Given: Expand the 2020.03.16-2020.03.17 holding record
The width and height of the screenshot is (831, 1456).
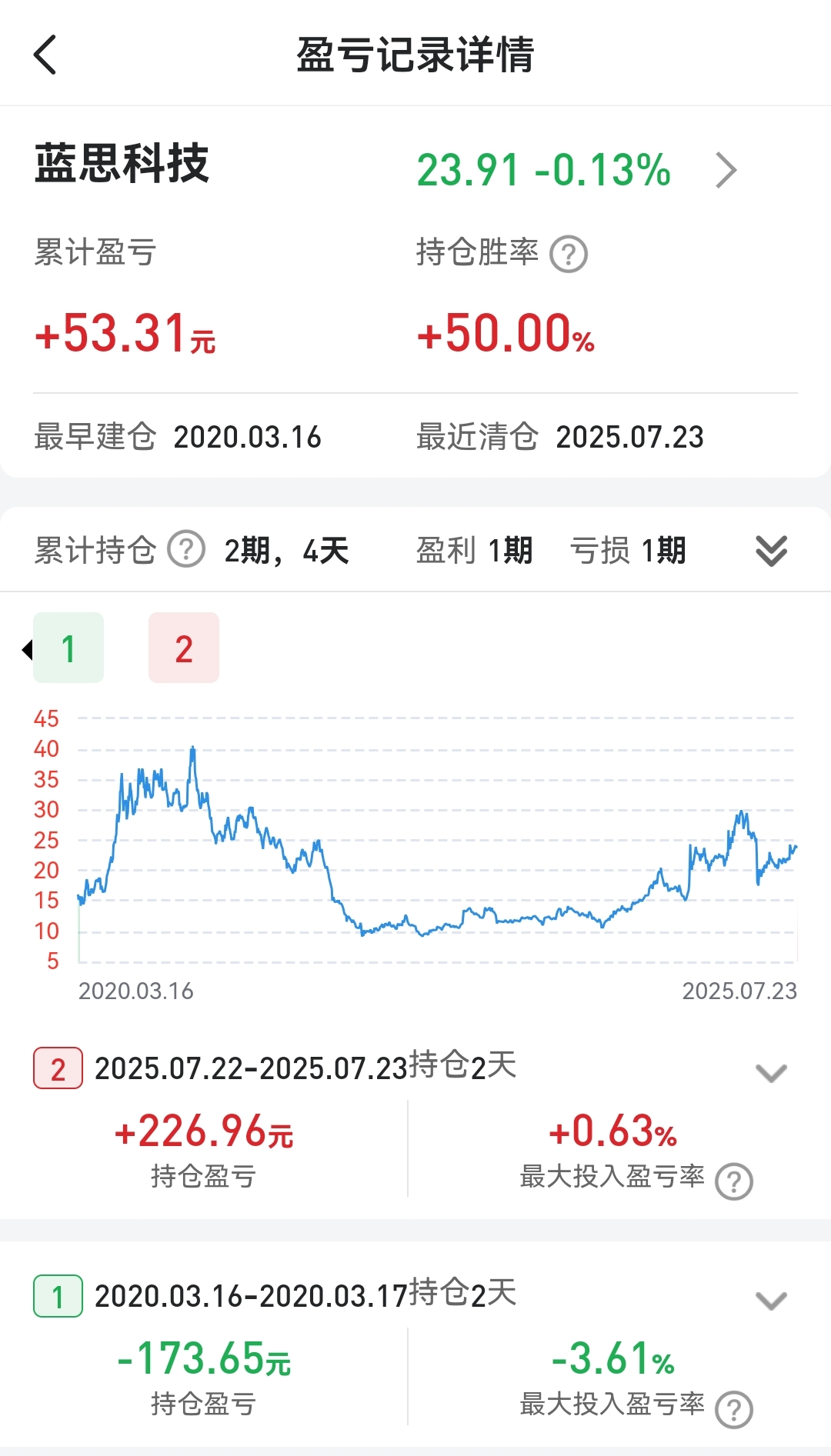Looking at the screenshot, I should [771, 1300].
